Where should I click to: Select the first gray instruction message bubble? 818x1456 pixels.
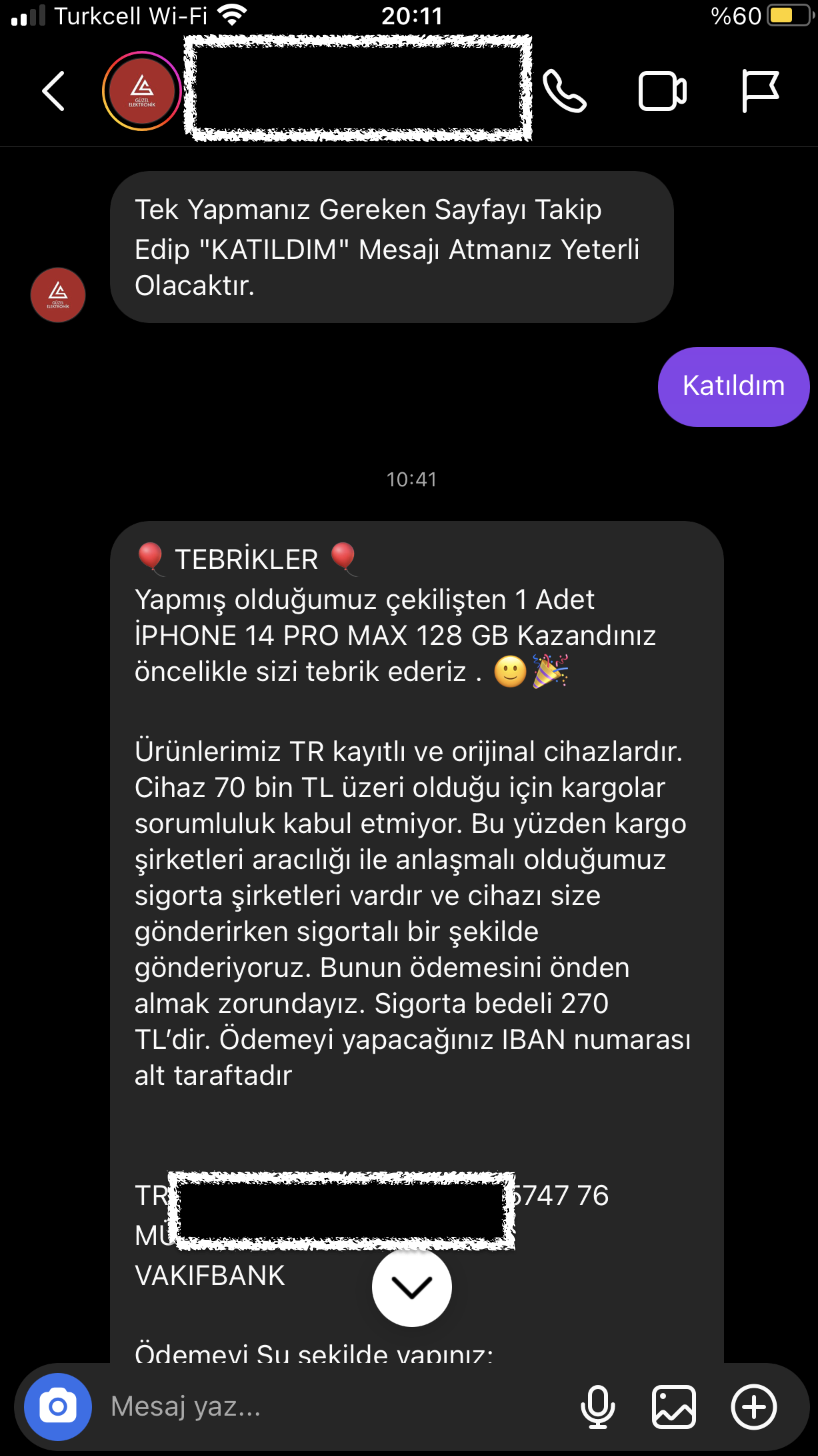click(x=393, y=247)
